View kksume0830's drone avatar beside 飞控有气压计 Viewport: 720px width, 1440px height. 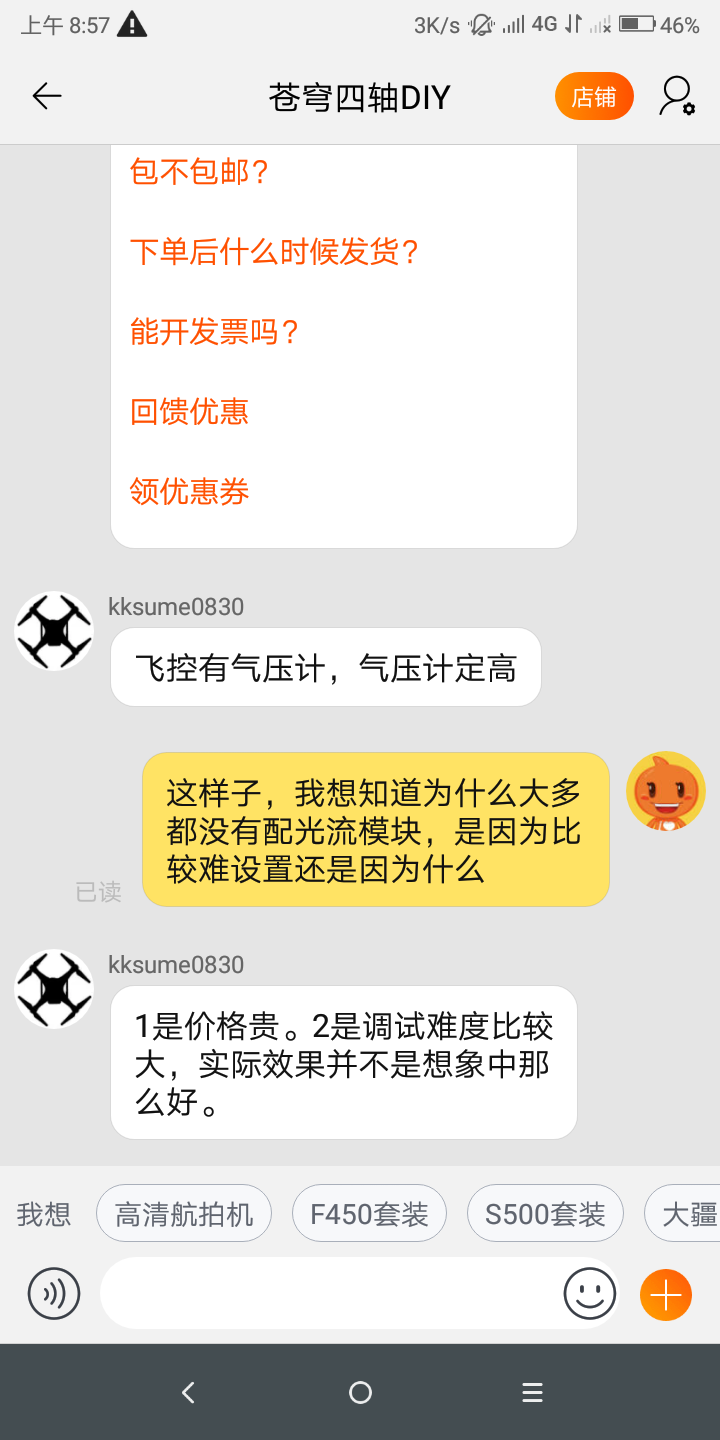click(x=54, y=631)
